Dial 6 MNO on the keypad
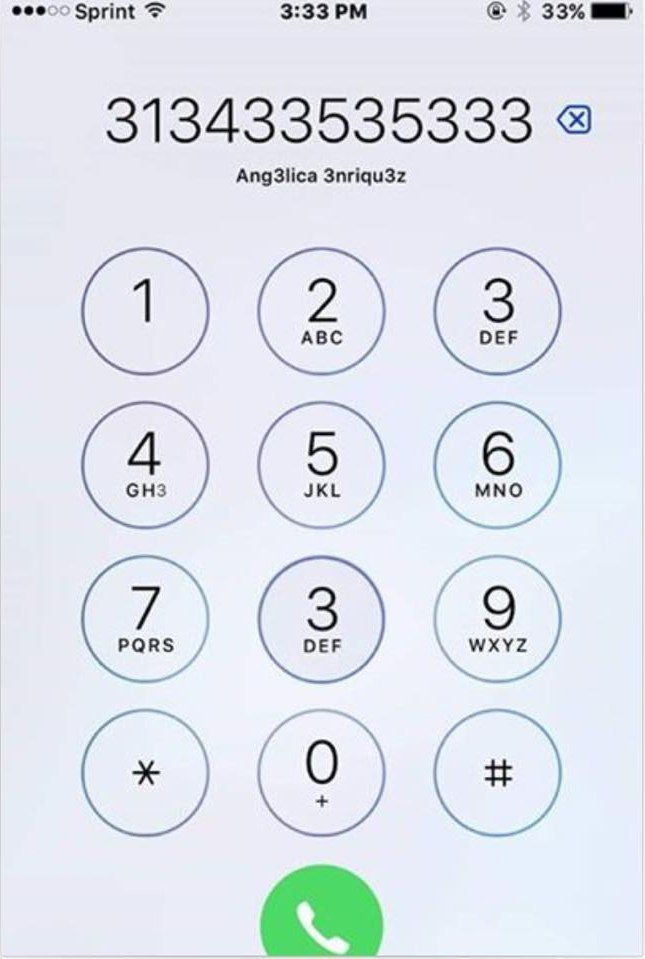The image size is (645, 959). pos(498,465)
